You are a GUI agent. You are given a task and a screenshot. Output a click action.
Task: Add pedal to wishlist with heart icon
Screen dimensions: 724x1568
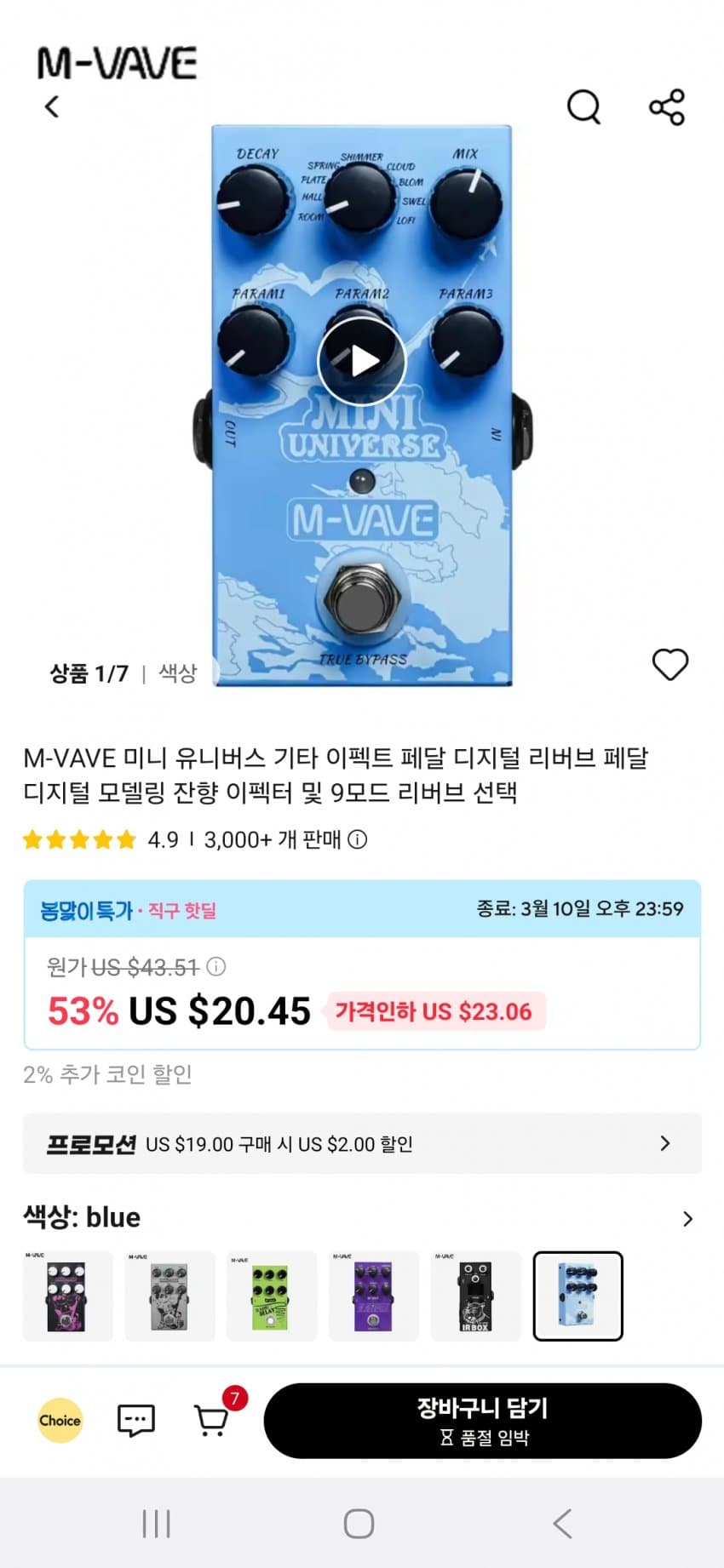click(x=669, y=664)
